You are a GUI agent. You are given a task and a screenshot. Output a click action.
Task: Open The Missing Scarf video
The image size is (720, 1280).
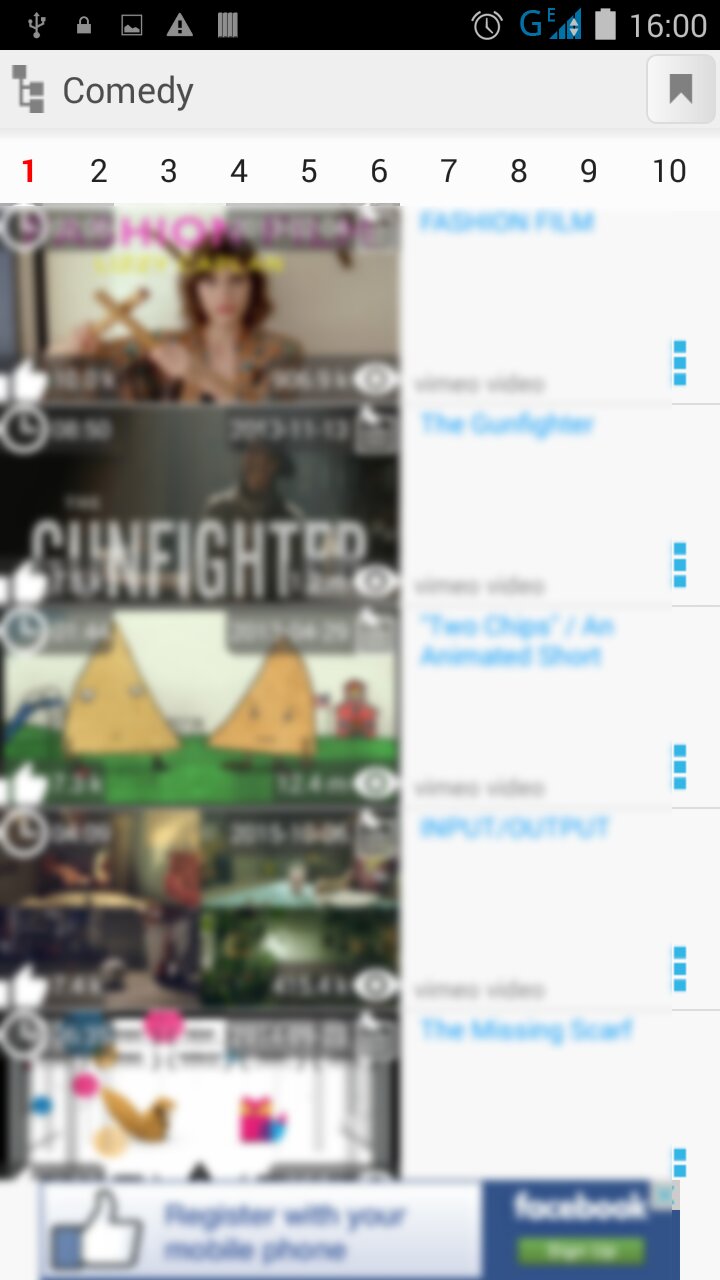200,1095
